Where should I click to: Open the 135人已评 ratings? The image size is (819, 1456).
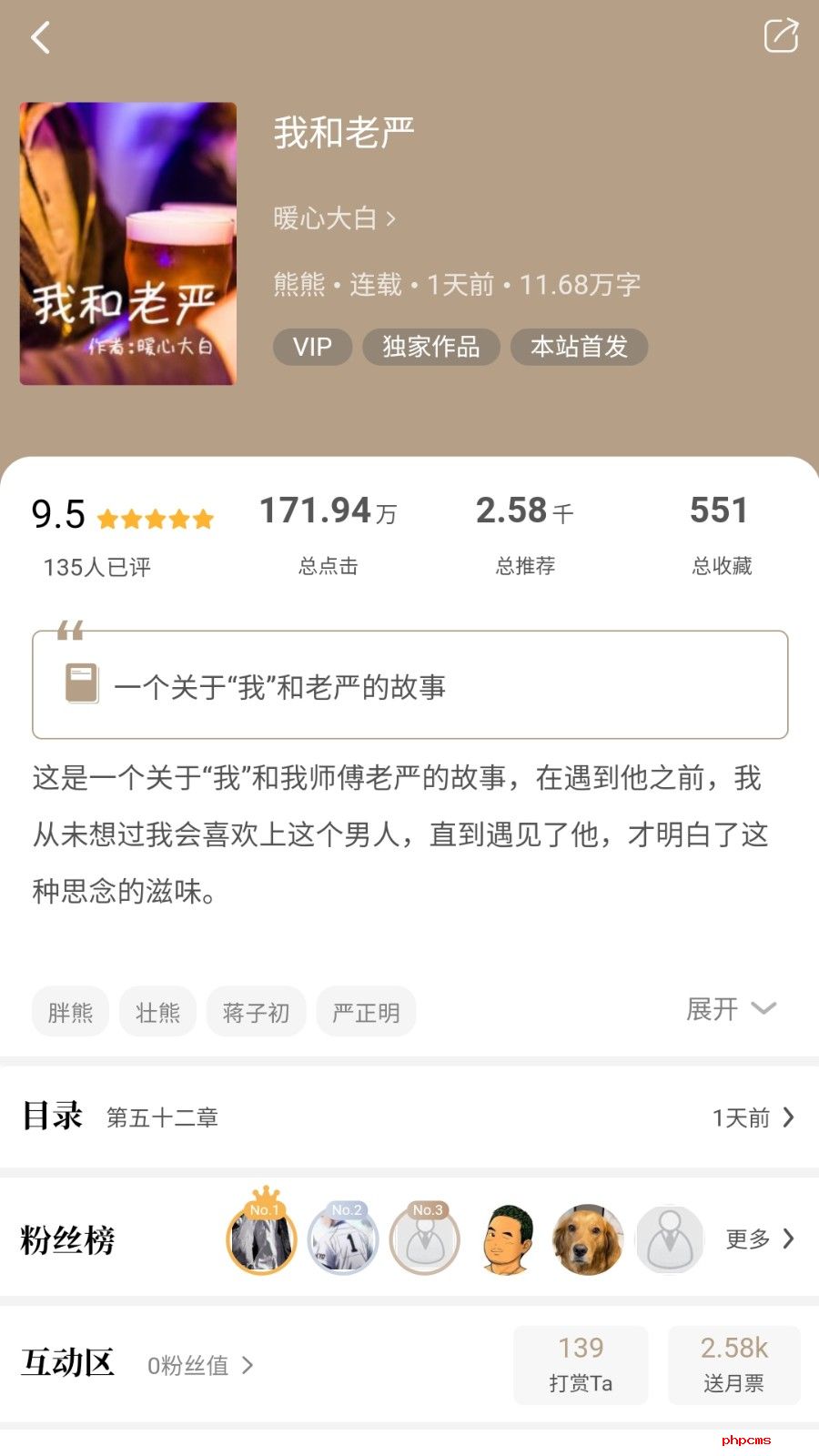[x=96, y=567]
